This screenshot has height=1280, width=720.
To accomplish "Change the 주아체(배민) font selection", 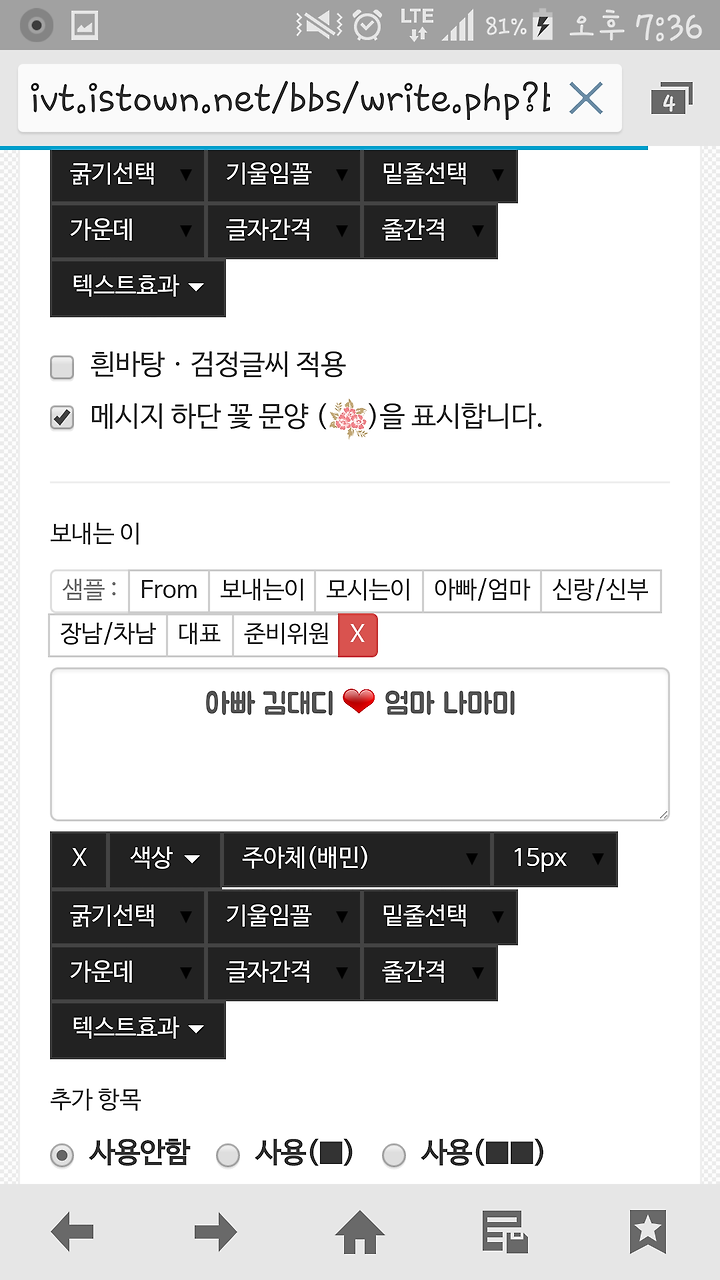I will 357,858.
